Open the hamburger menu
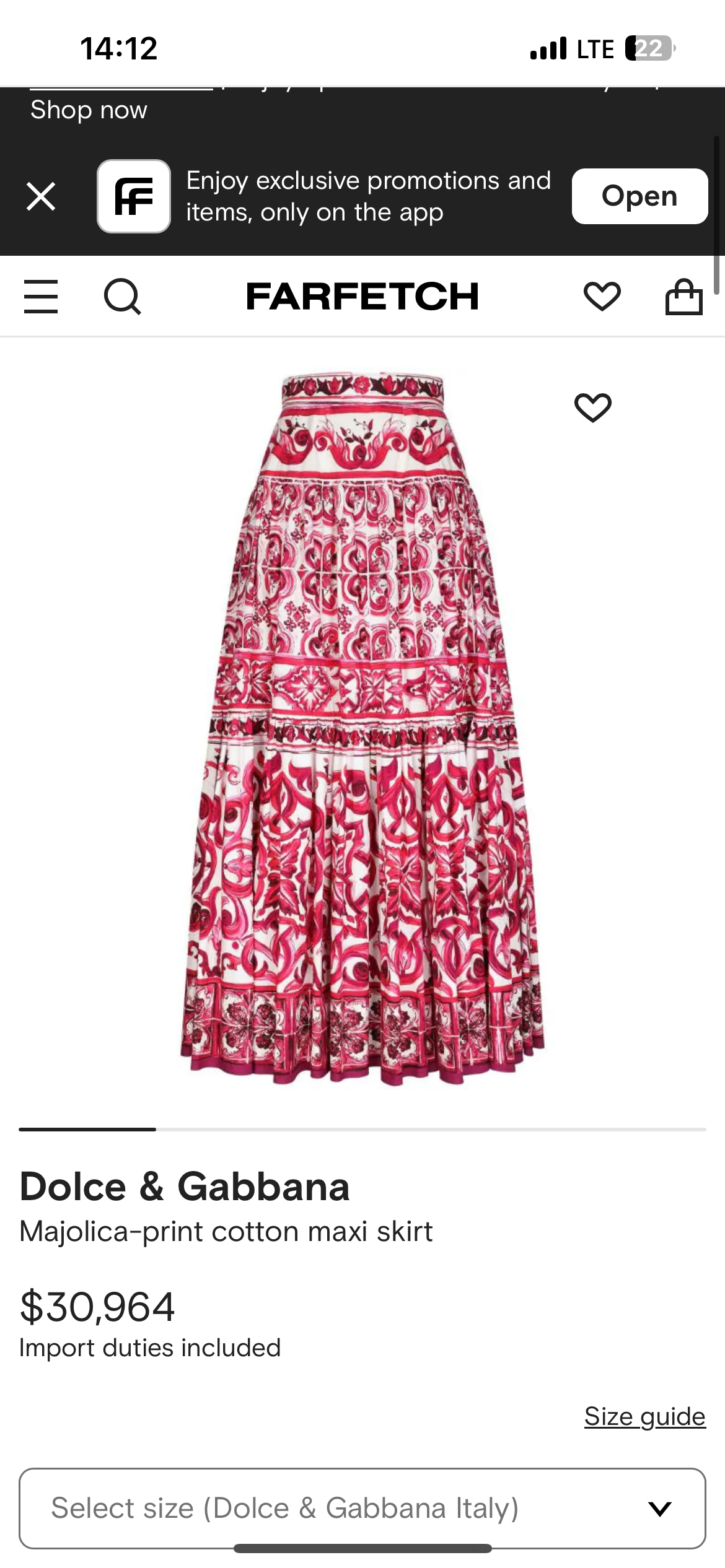This screenshot has width=725, height=1568. pyautogui.click(x=41, y=296)
